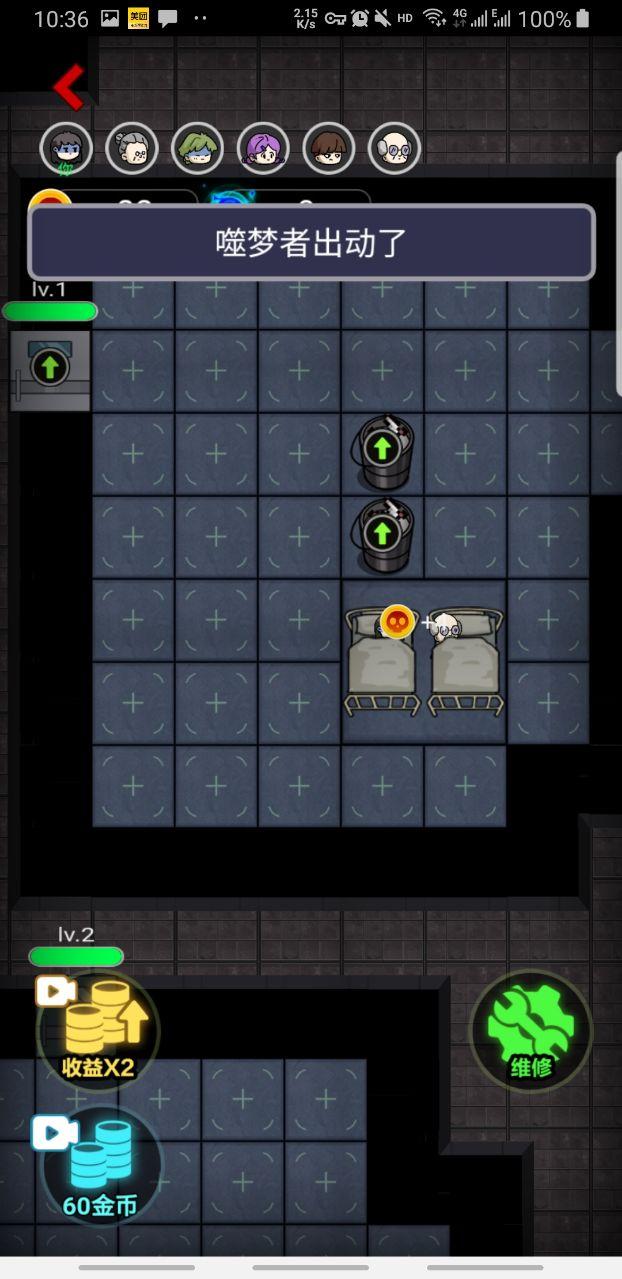
Task: Select the bald glasses character avatar
Action: (394, 149)
